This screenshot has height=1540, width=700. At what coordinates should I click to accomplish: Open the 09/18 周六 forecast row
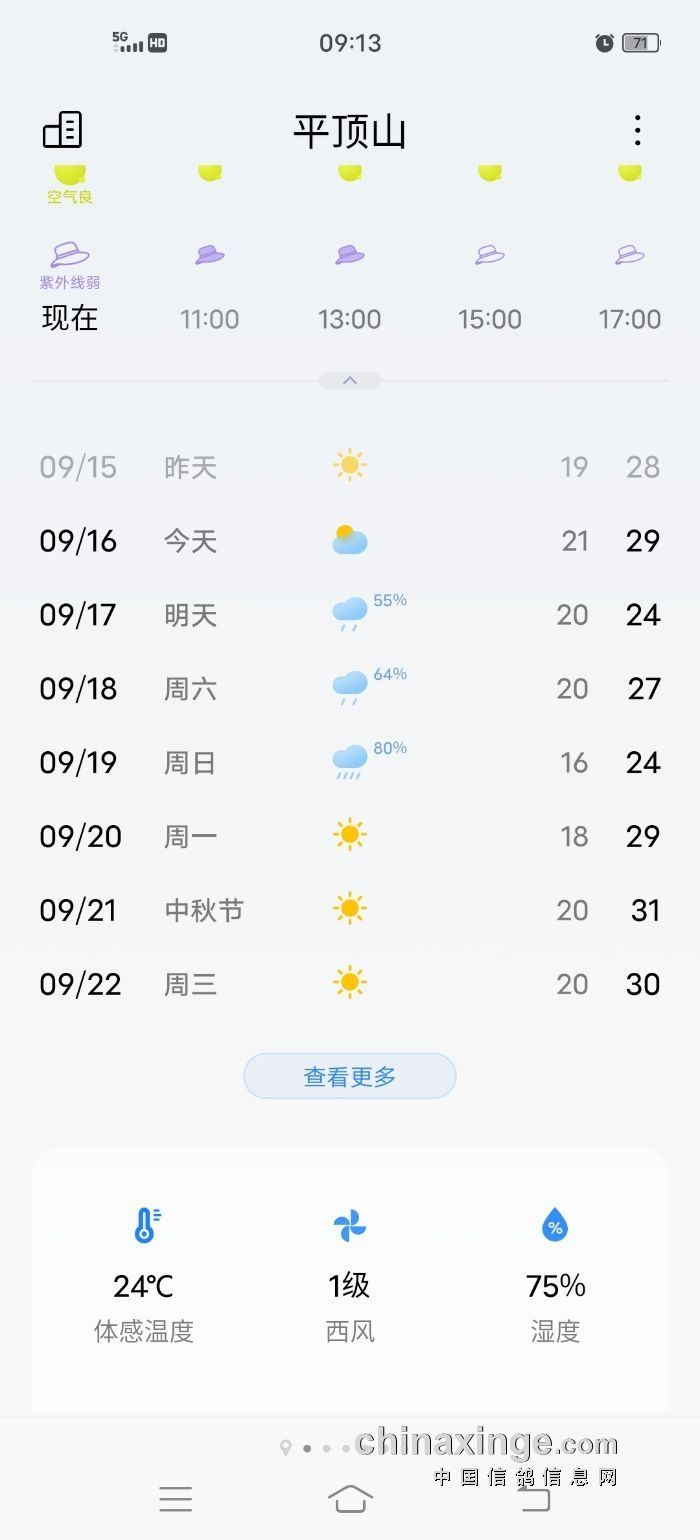[350, 689]
